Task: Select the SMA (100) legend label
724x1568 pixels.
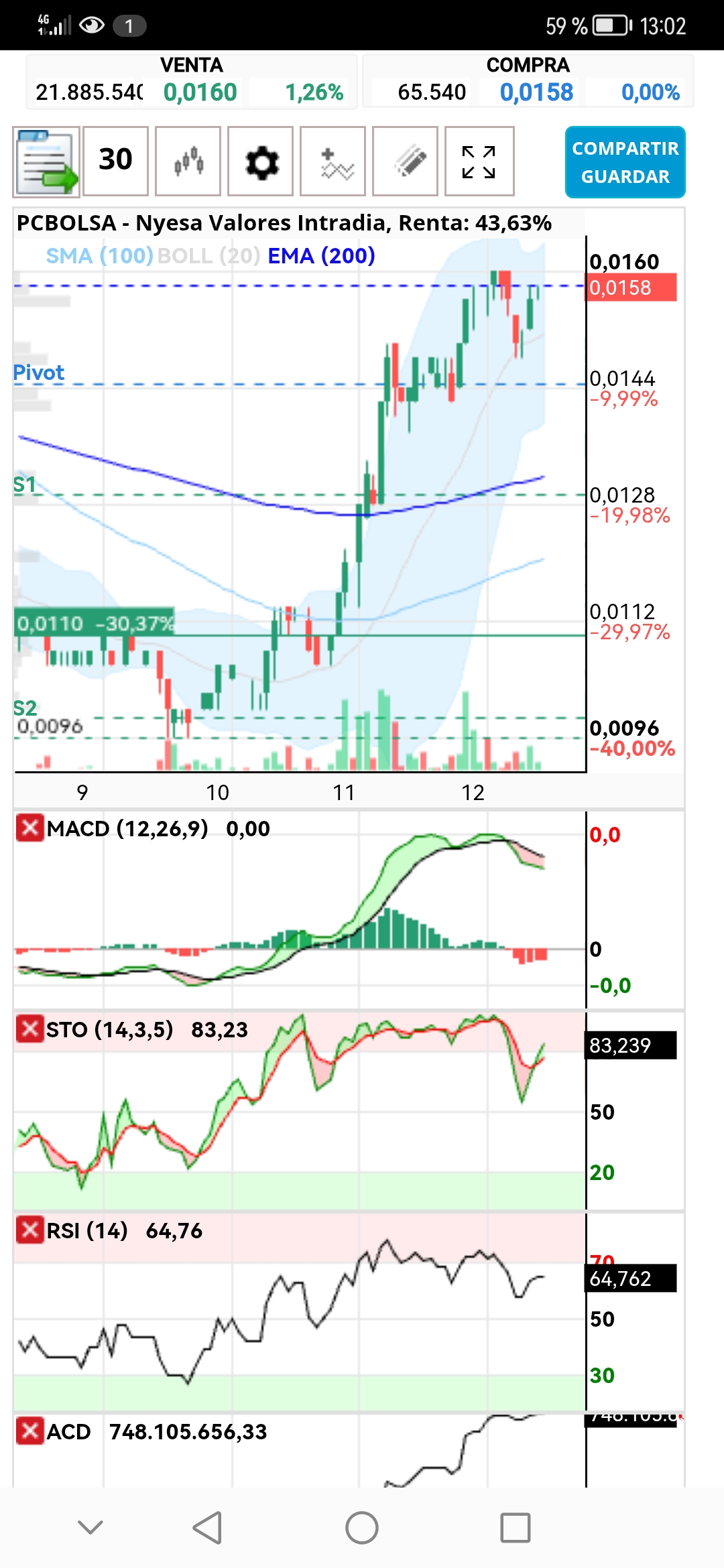Action: tap(99, 255)
